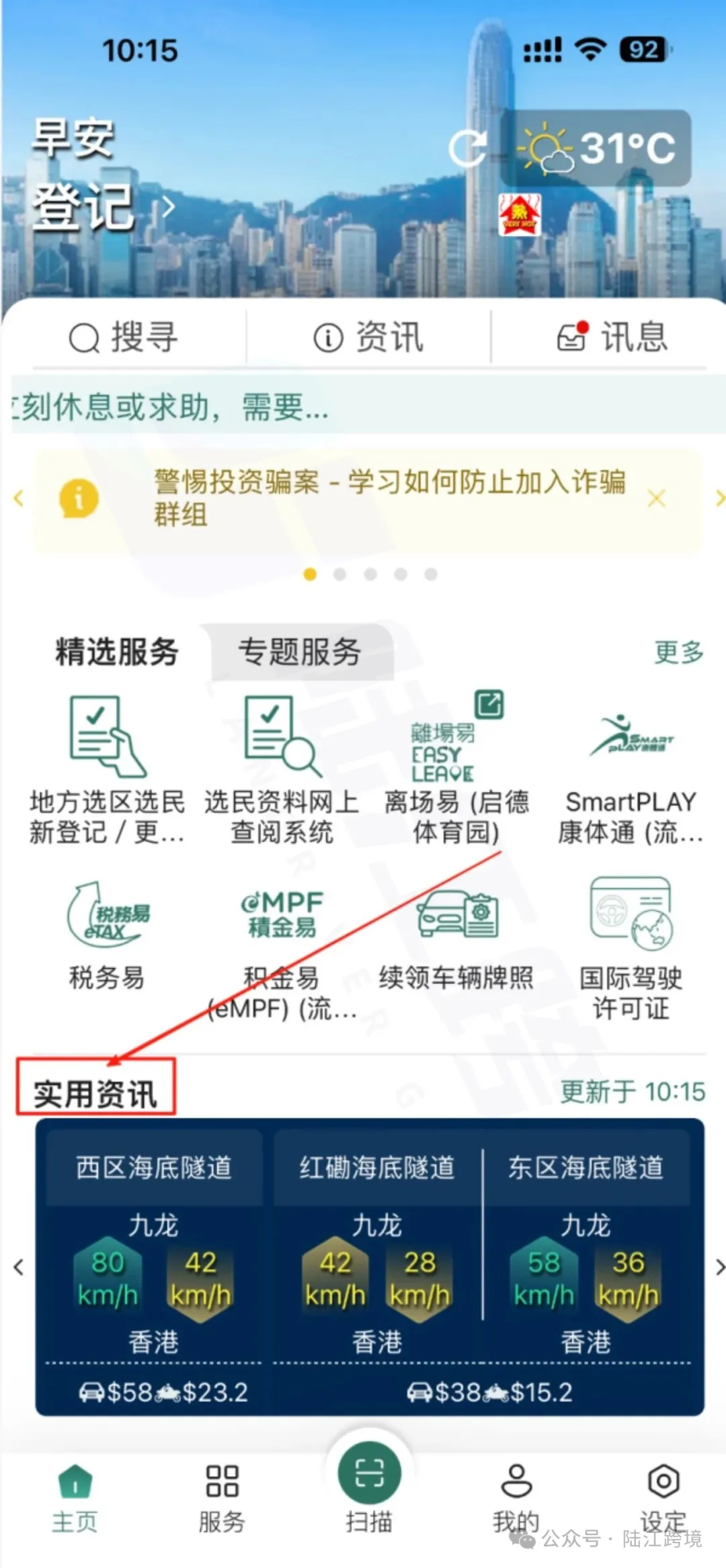Open the 搜寻 search function
The image size is (726, 1568).
click(125, 337)
